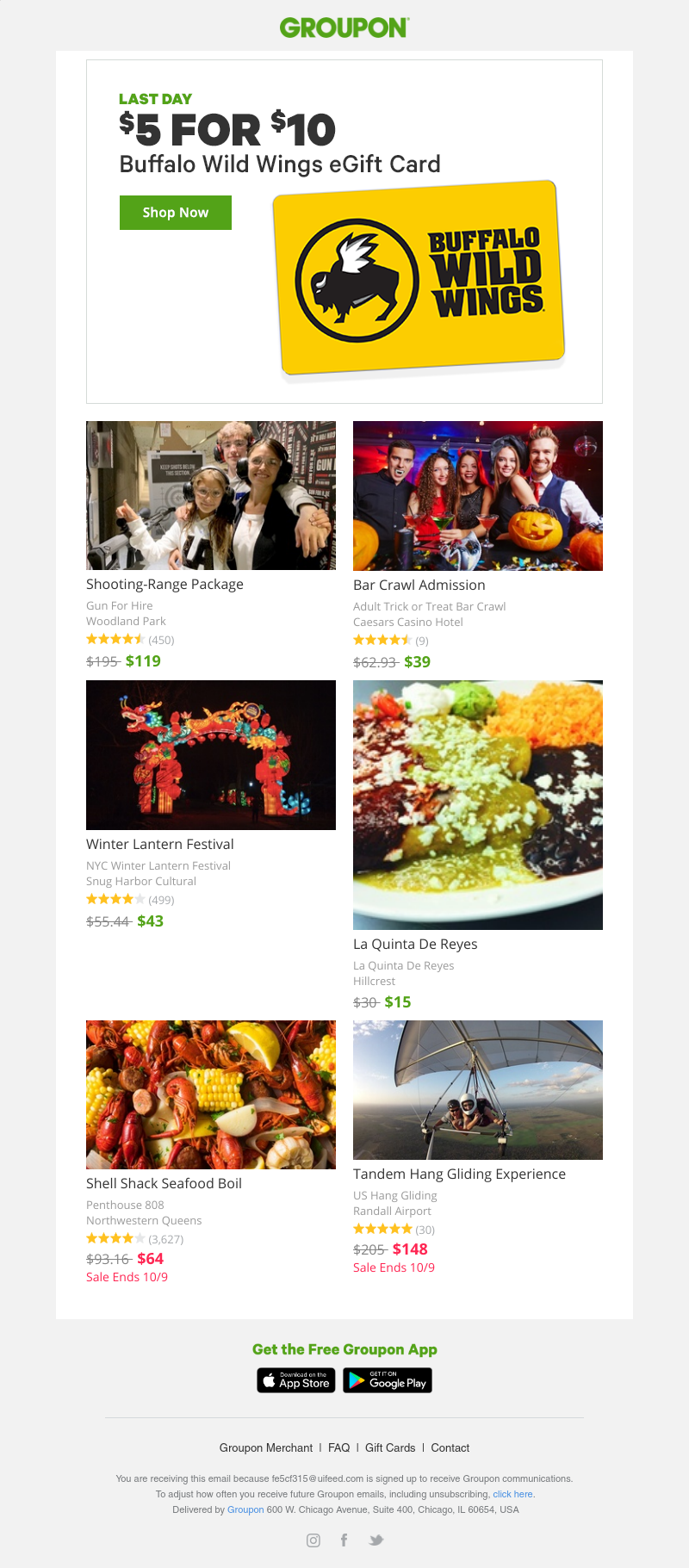Open the Shooting-Range Package deal

click(x=164, y=584)
